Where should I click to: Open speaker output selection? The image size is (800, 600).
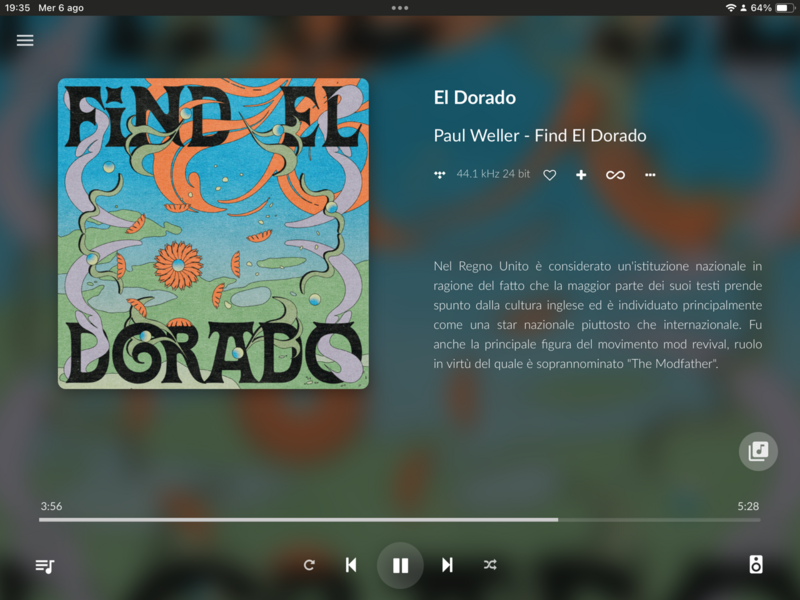point(756,564)
